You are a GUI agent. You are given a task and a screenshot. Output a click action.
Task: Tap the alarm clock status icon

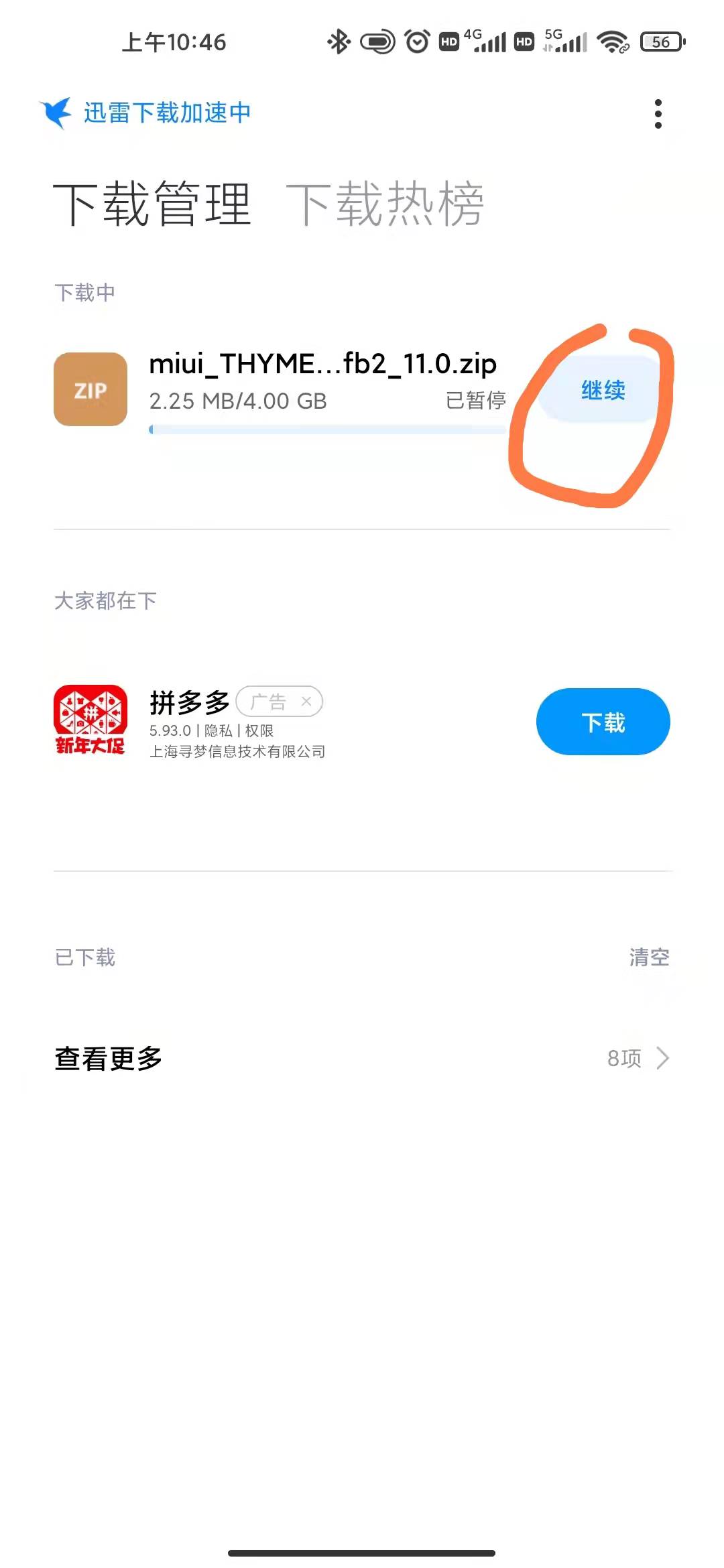pos(416,42)
